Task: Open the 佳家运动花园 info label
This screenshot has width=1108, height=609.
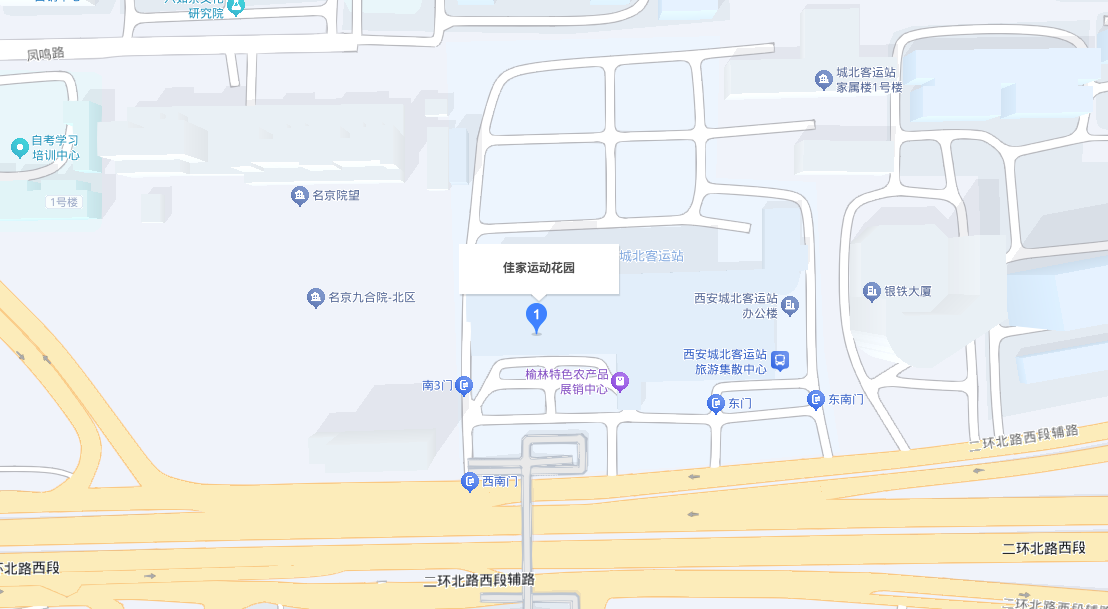Action: (539, 268)
